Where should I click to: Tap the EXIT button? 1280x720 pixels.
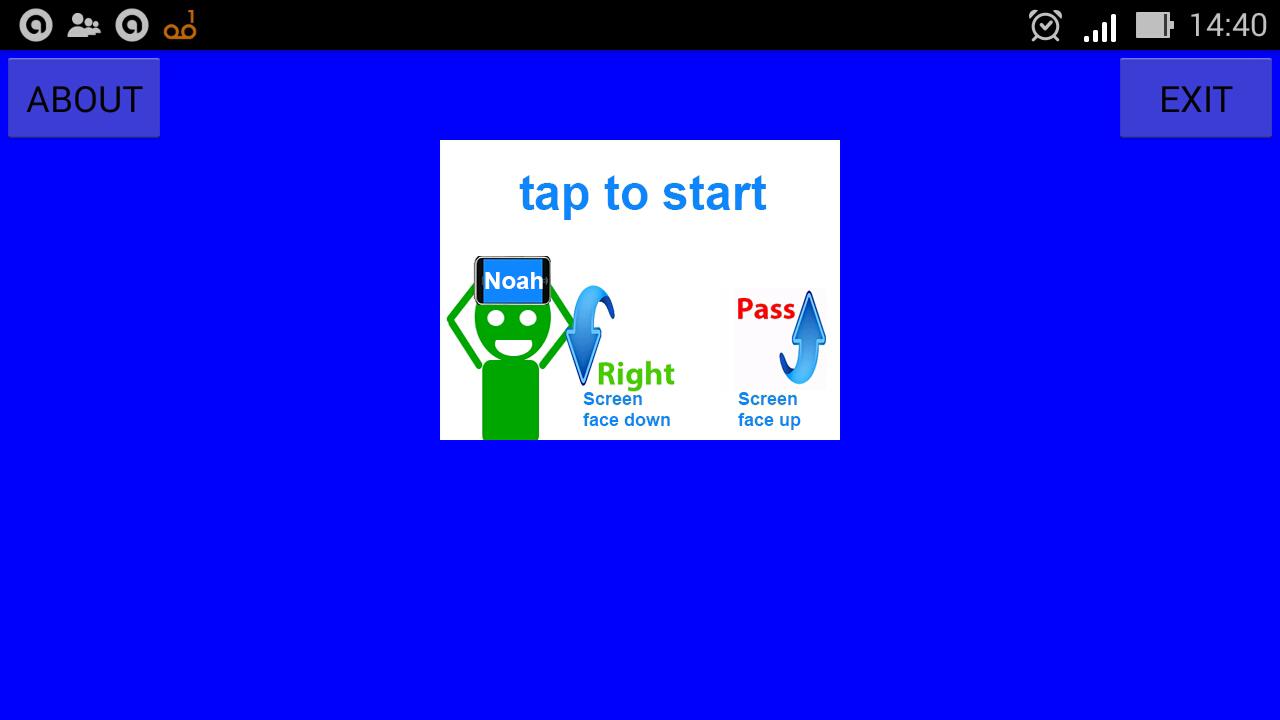pos(1195,98)
